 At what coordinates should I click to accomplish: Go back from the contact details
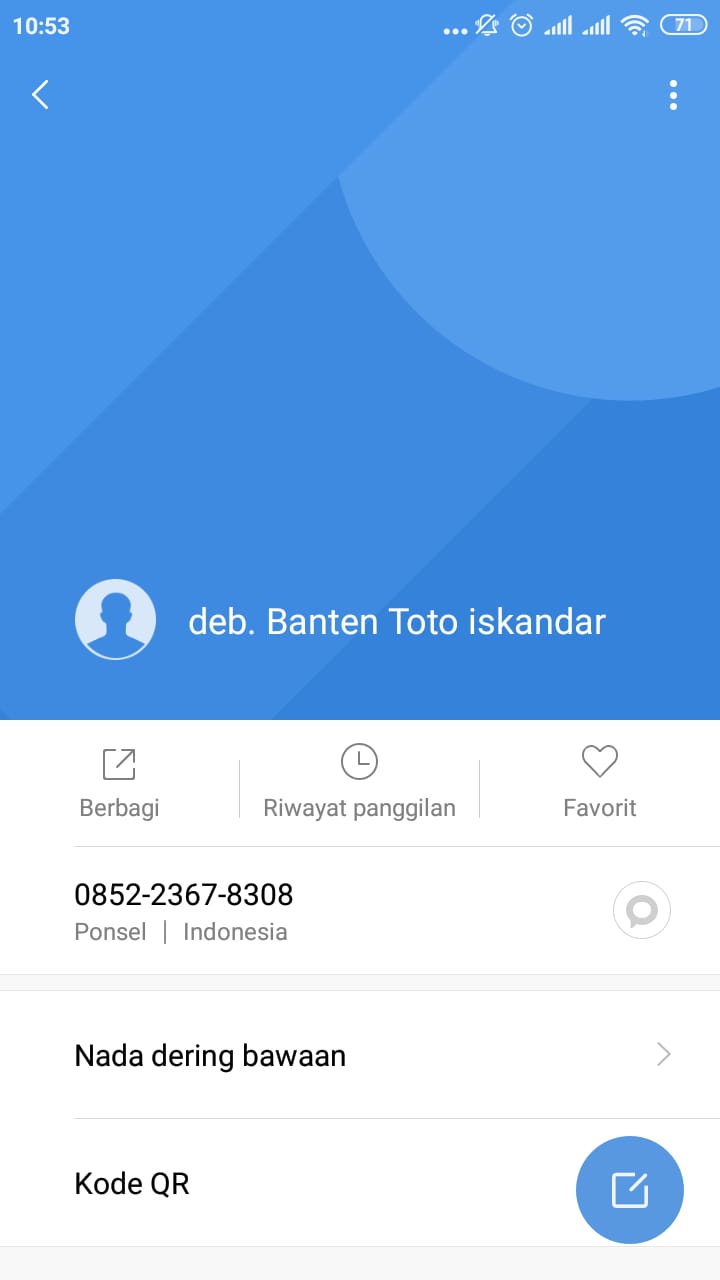tap(40, 95)
